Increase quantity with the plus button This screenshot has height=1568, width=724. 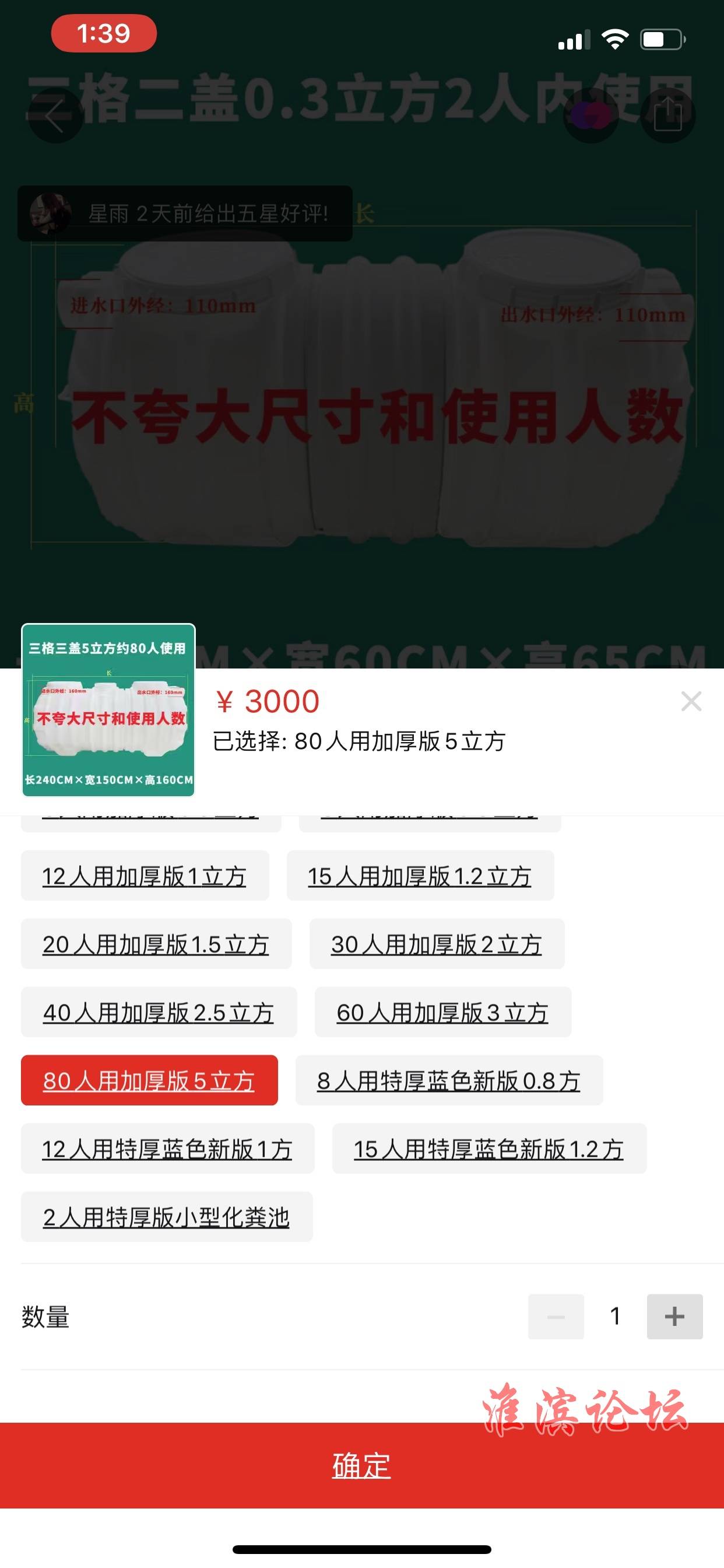pyautogui.click(x=674, y=1317)
